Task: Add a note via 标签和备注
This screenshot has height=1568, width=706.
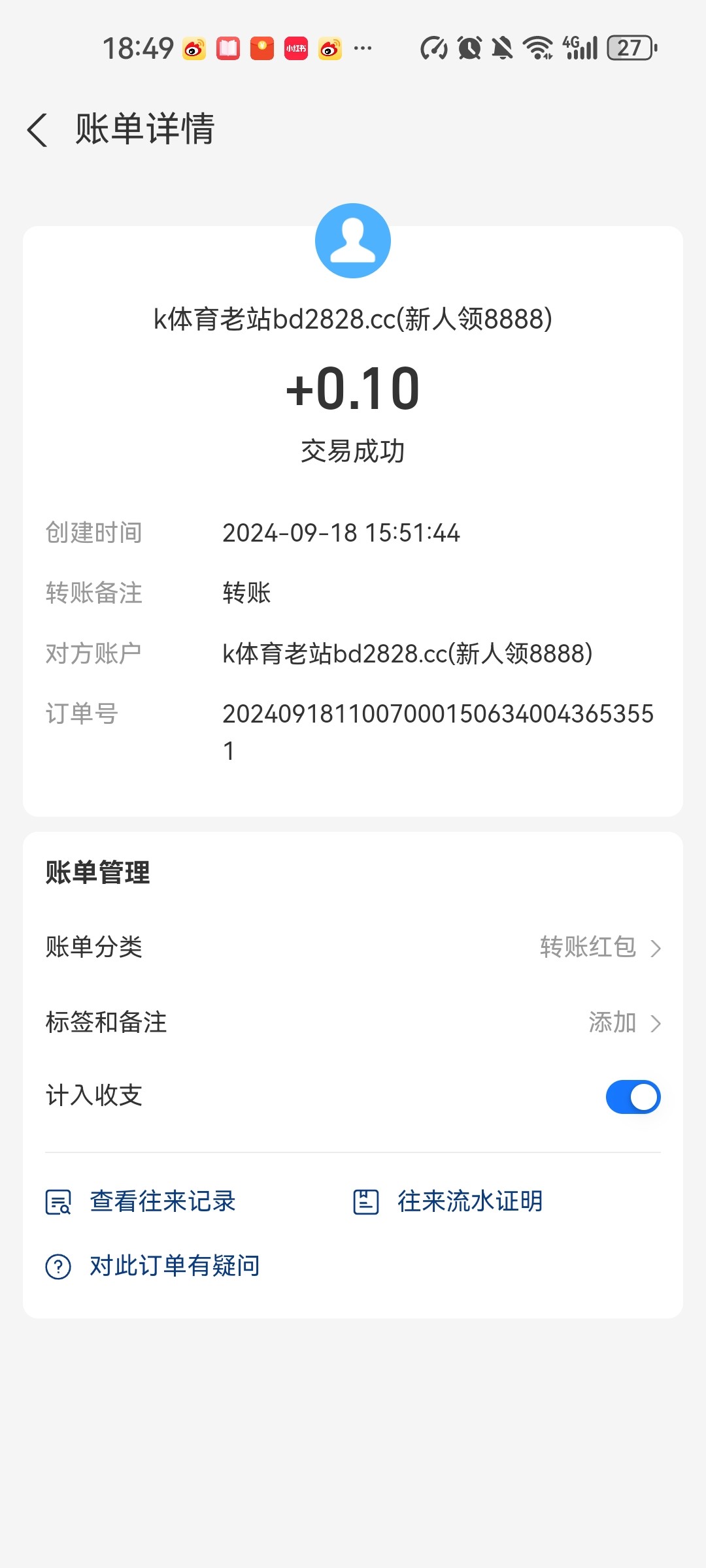Action: (353, 1022)
